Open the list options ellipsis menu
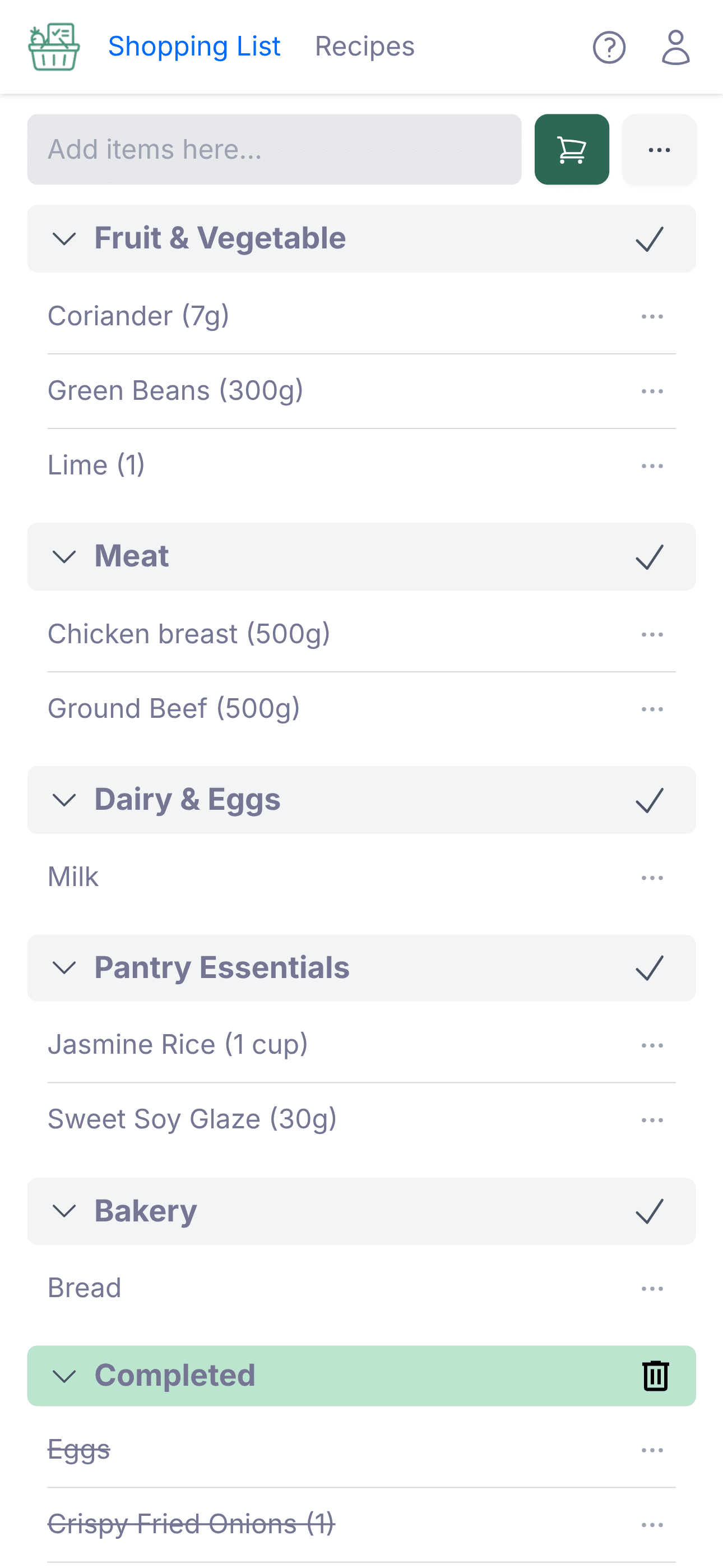This screenshot has height=1568, width=723. tap(659, 149)
